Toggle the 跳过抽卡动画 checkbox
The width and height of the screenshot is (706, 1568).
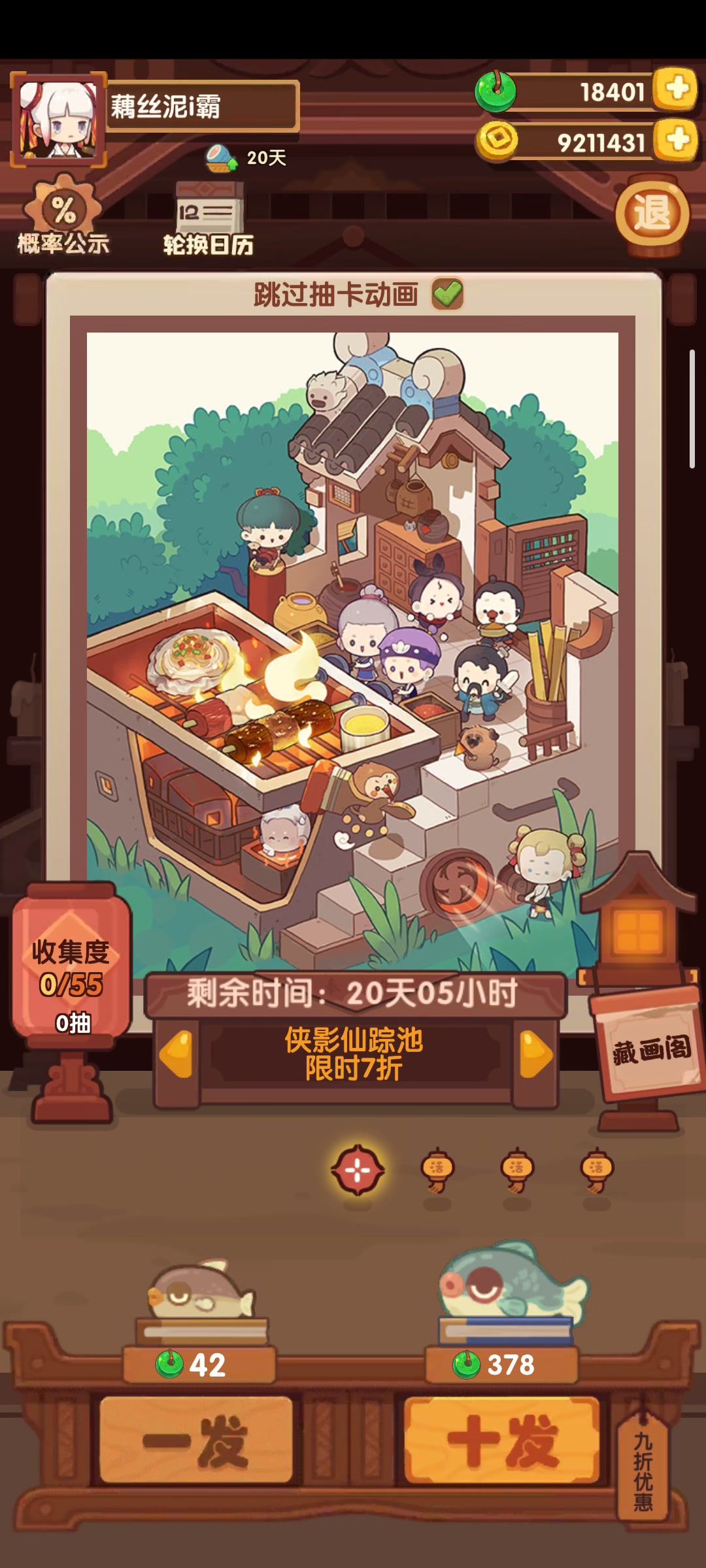click(x=448, y=294)
